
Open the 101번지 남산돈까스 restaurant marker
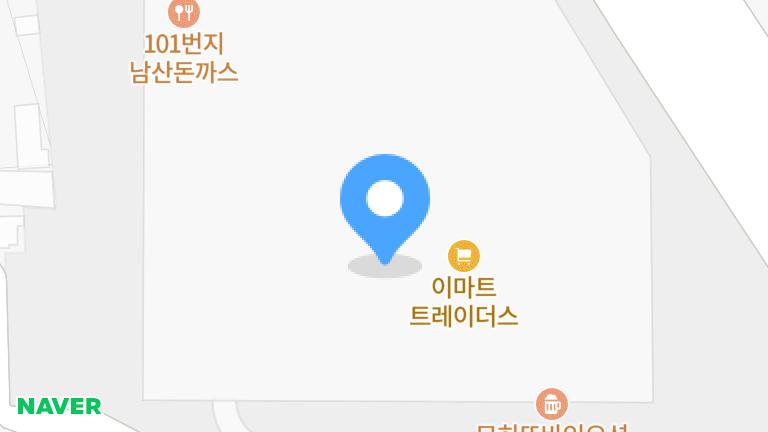[x=184, y=12]
